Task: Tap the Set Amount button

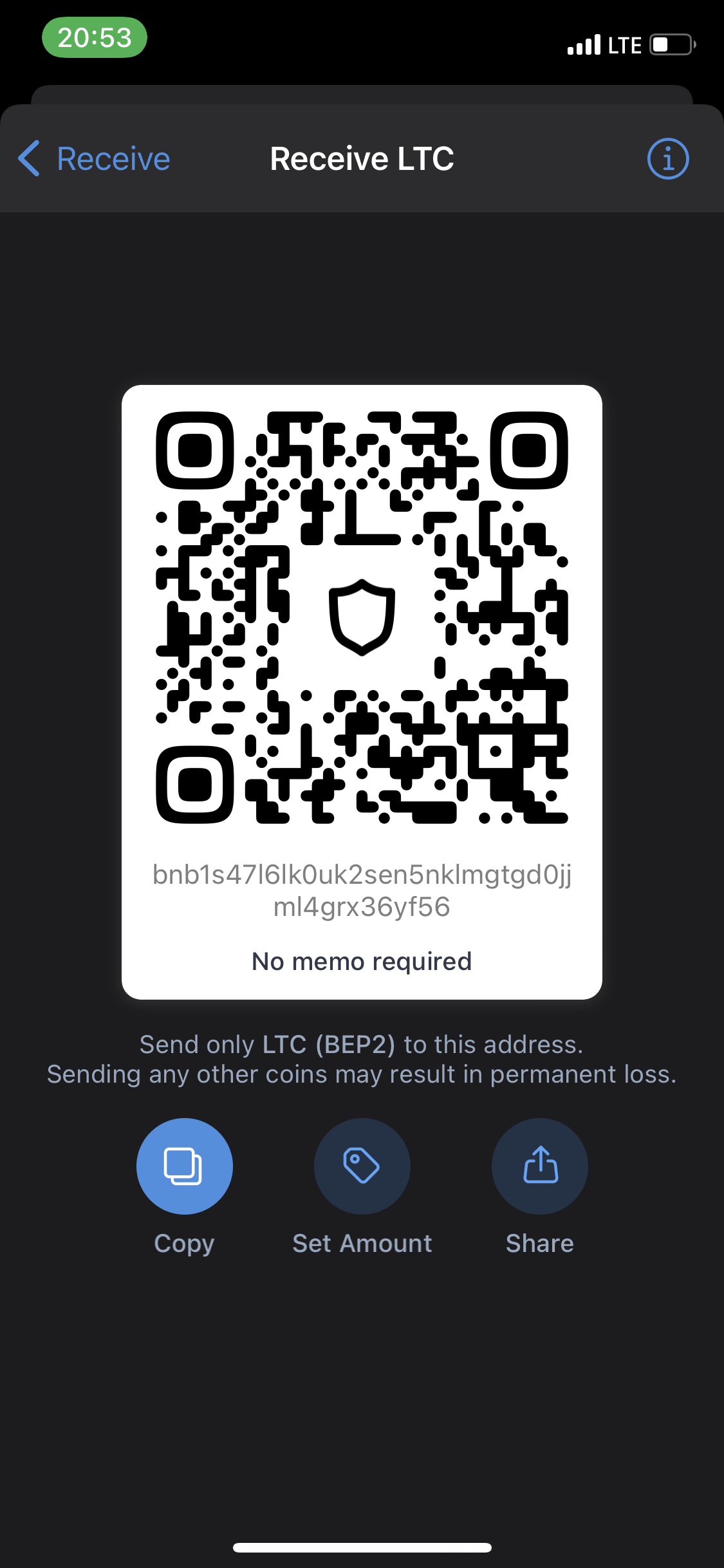Action: 362,1166
